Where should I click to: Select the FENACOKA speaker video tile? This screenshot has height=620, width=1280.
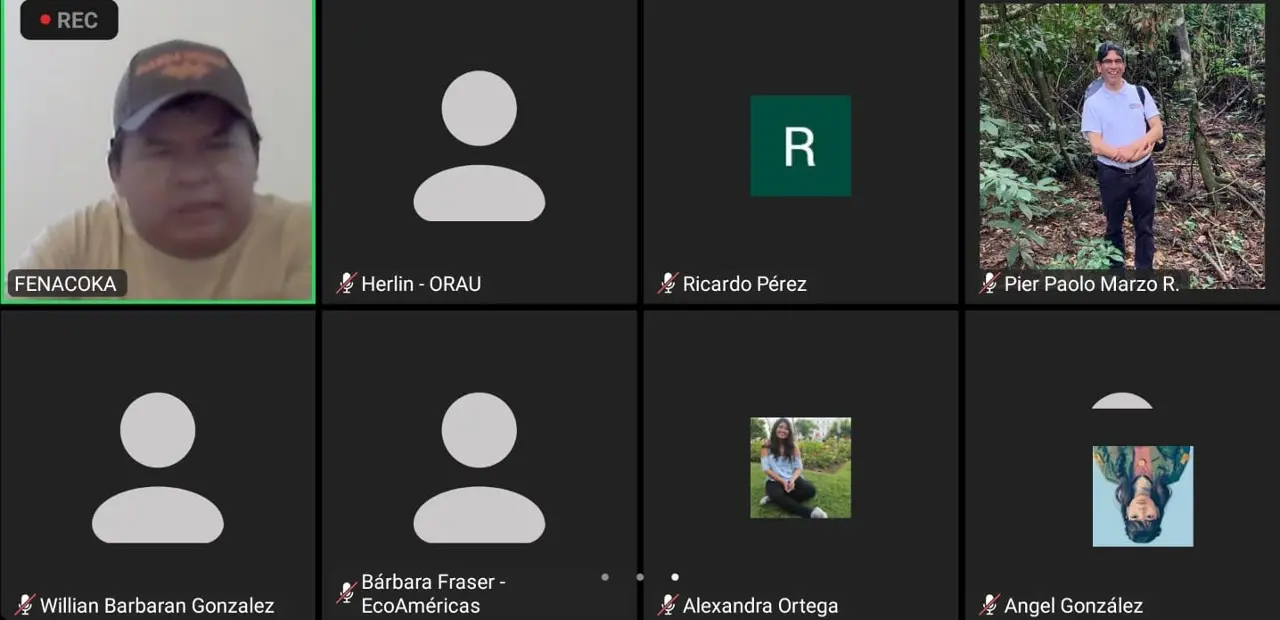[158, 150]
